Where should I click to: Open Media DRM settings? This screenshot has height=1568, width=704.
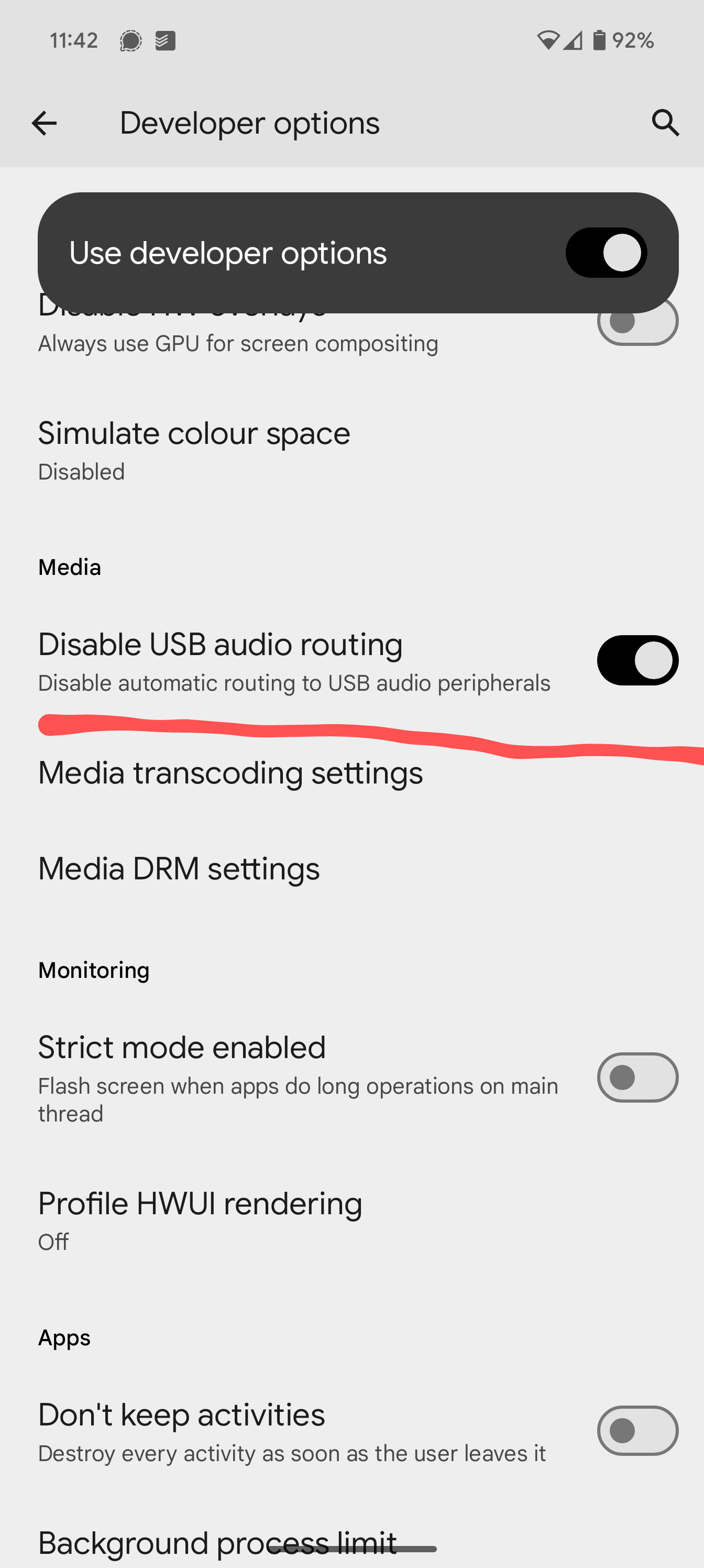pos(351,868)
